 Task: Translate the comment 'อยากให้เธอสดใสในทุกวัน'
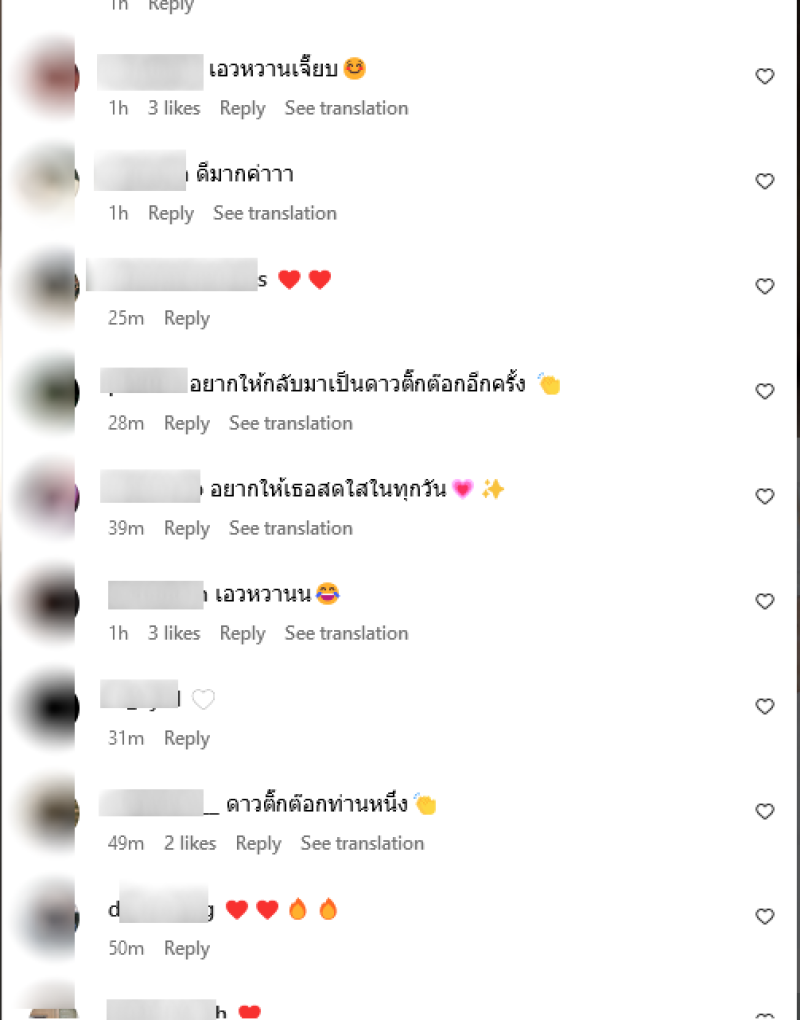click(x=290, y=528)
